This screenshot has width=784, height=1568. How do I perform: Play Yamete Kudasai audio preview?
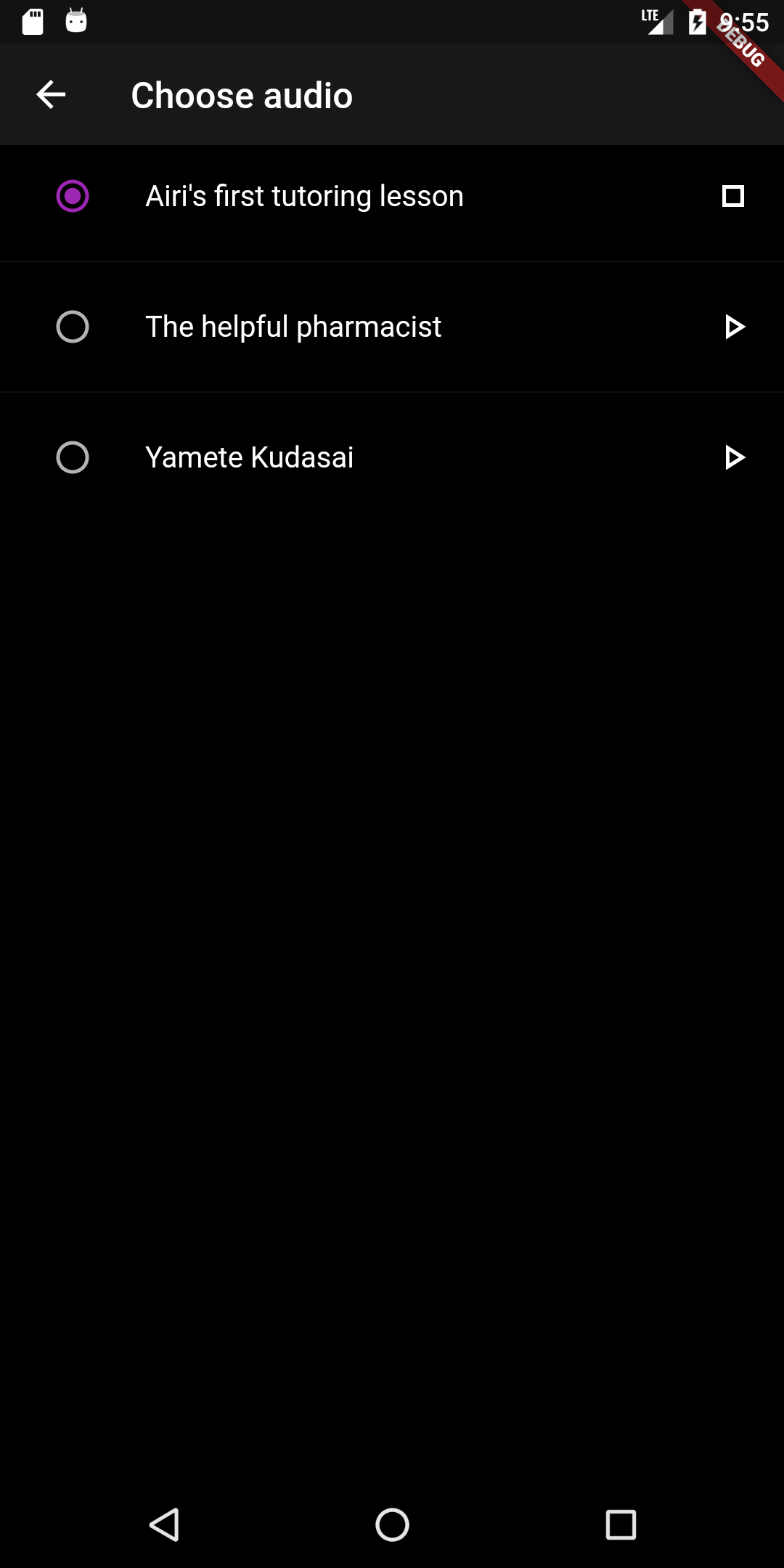[x=735, y=457]
